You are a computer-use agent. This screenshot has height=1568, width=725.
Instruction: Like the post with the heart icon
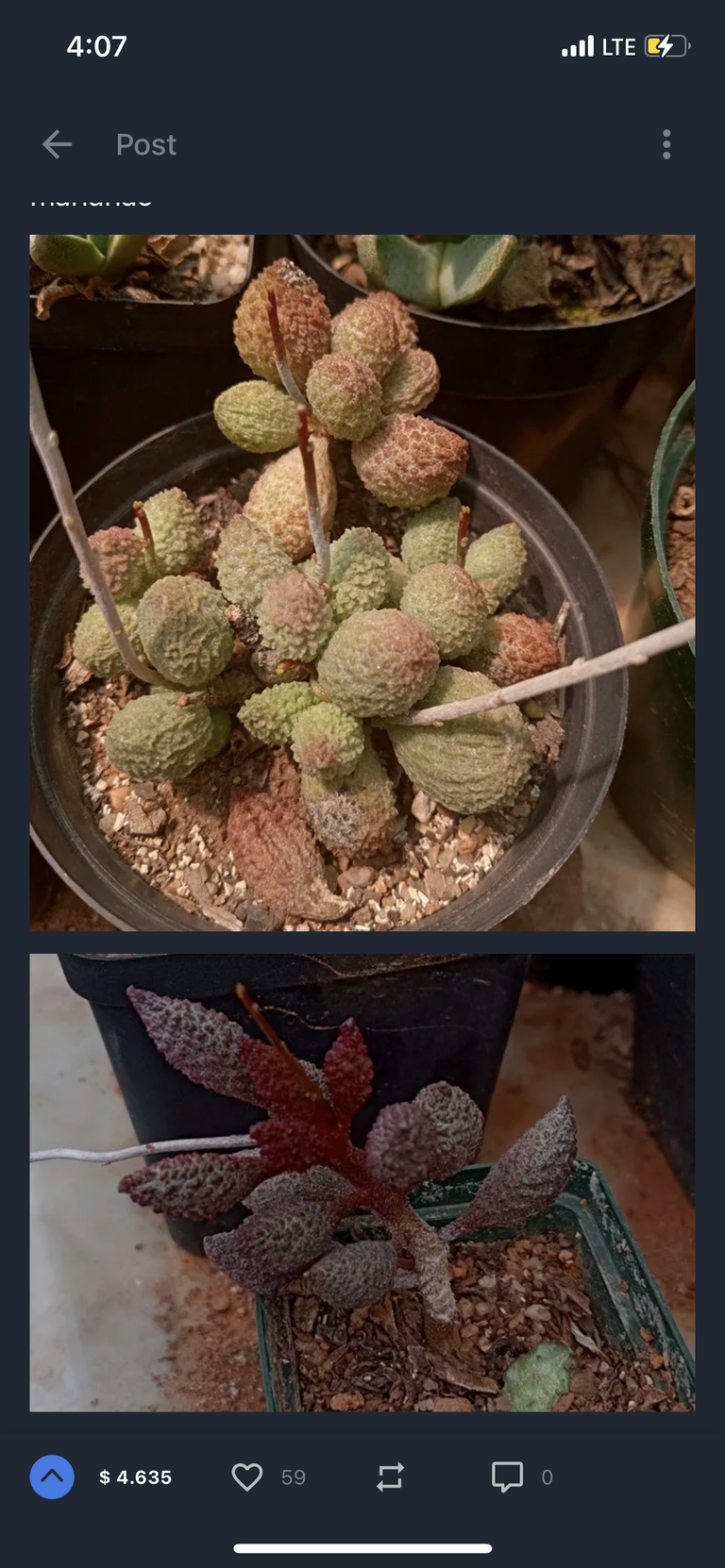coord(247,1476)
